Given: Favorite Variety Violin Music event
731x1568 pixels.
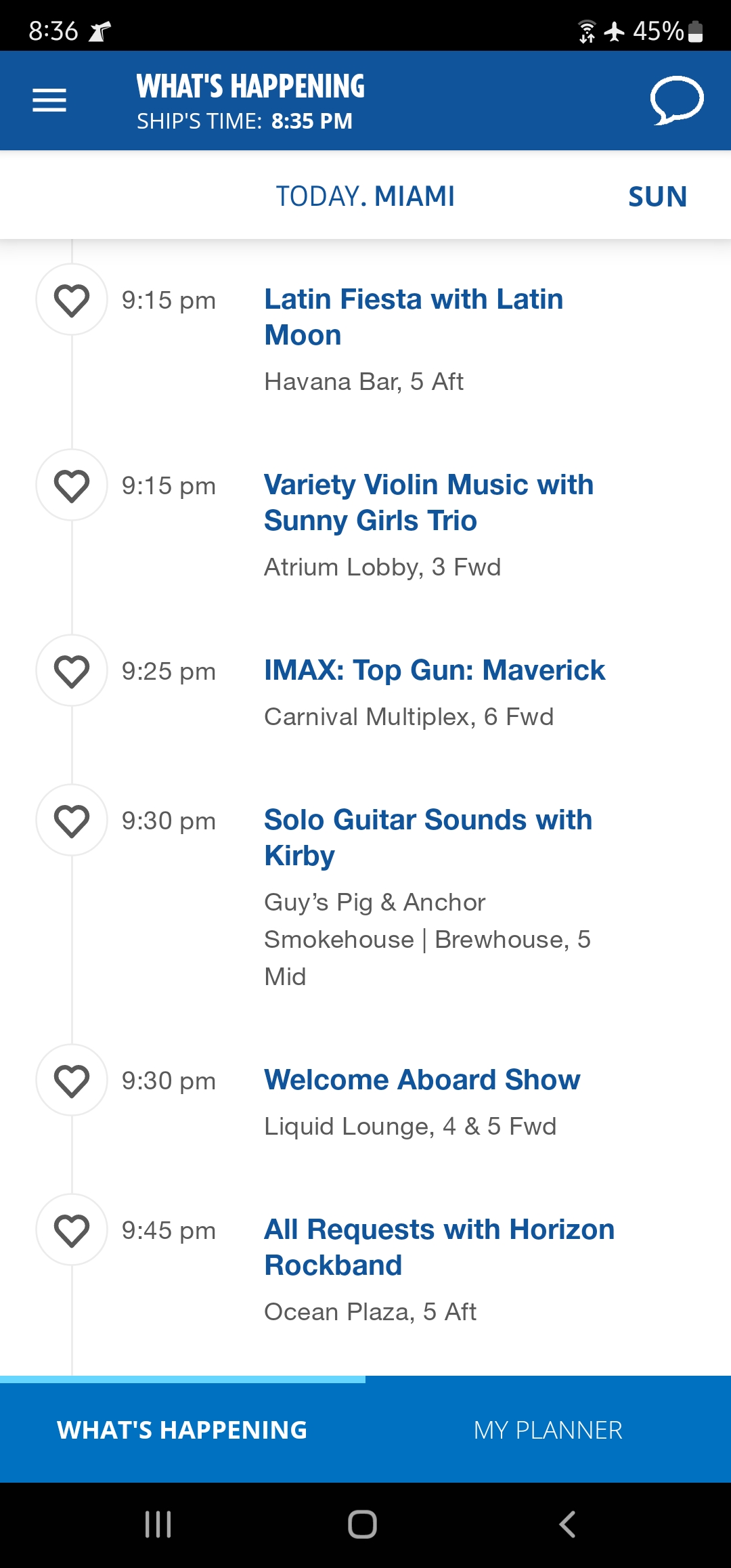Looking at the screenshot, I should click(72, 485).
